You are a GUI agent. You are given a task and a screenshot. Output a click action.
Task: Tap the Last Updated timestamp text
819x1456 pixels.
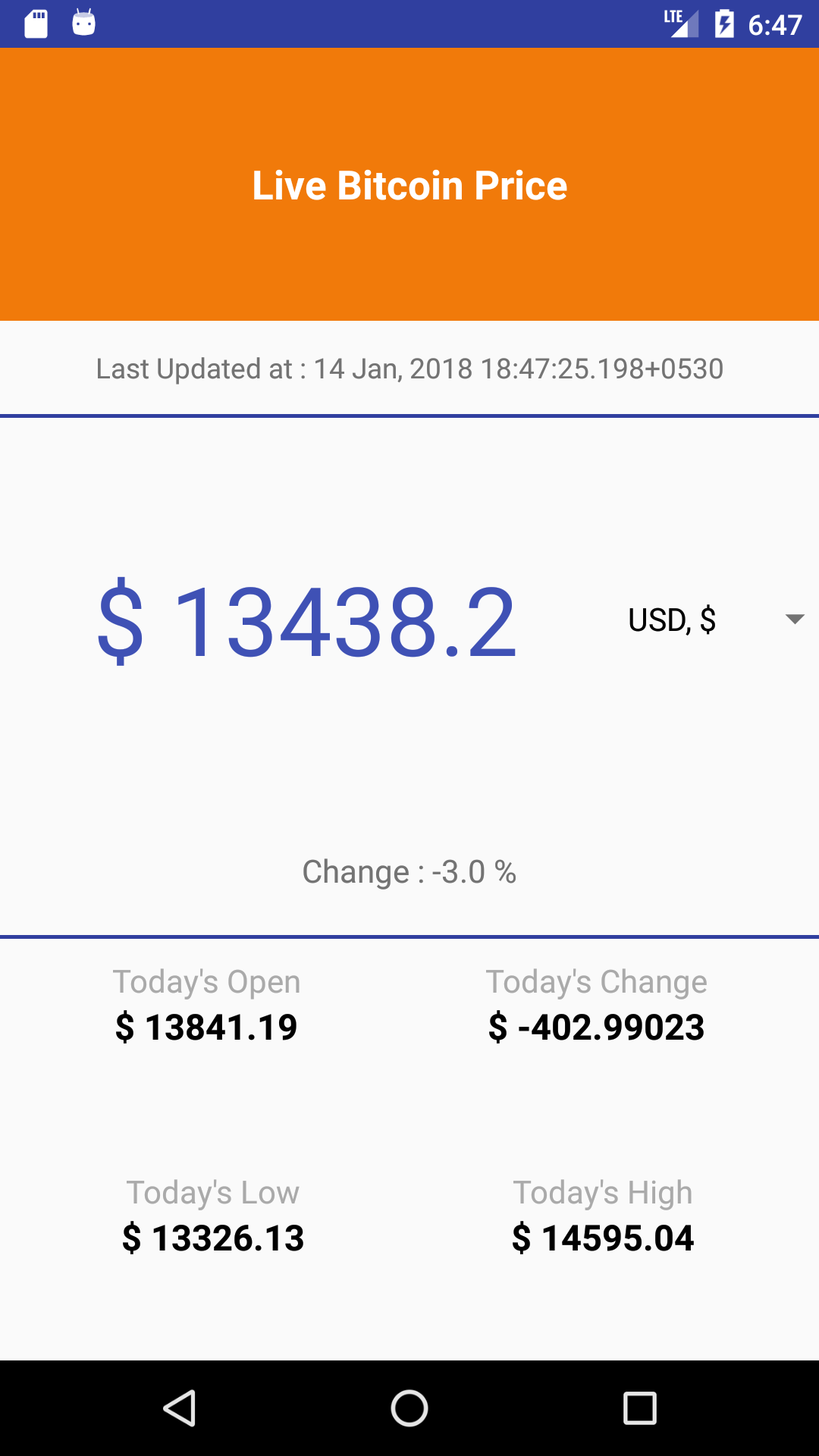tap(409, 369)
